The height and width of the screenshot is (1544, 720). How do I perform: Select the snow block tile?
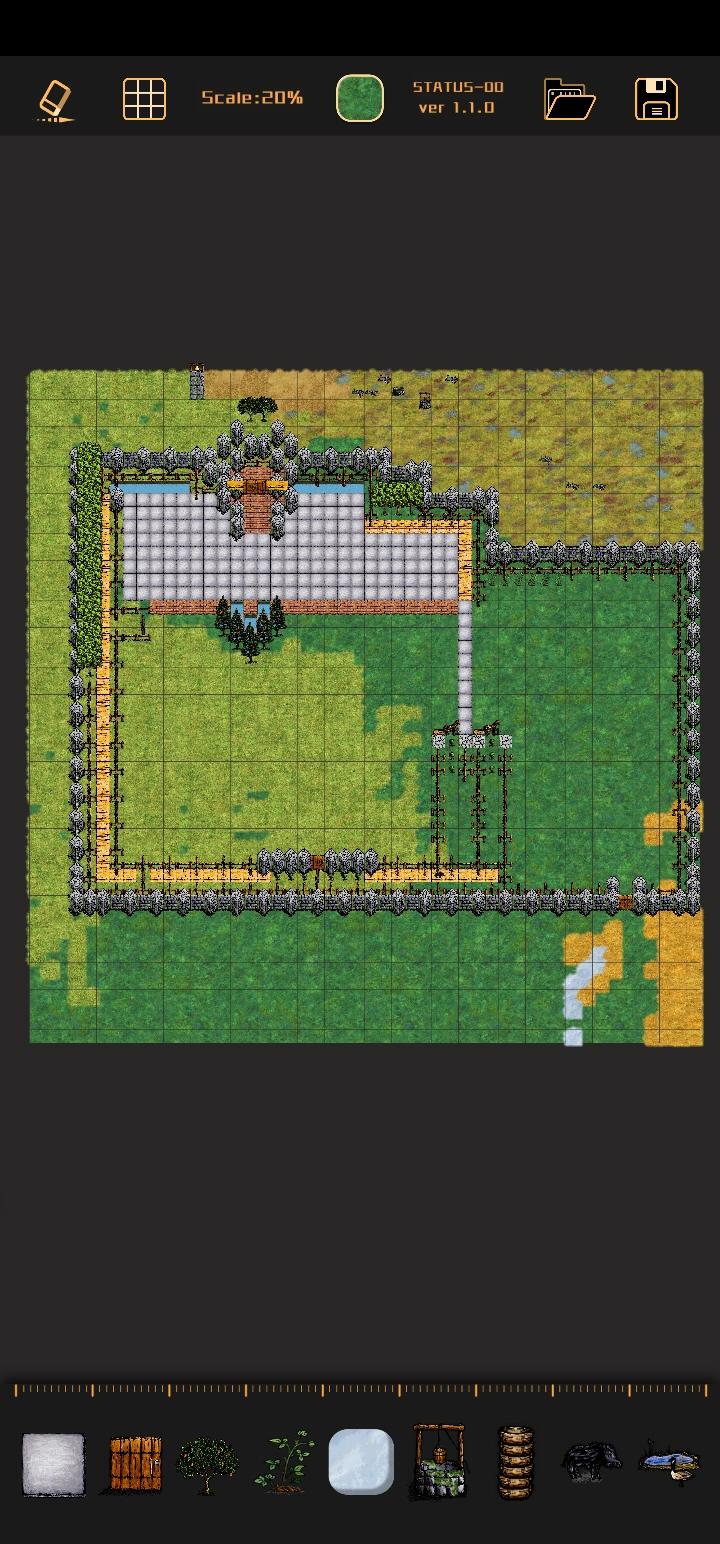click(360, 1462)
